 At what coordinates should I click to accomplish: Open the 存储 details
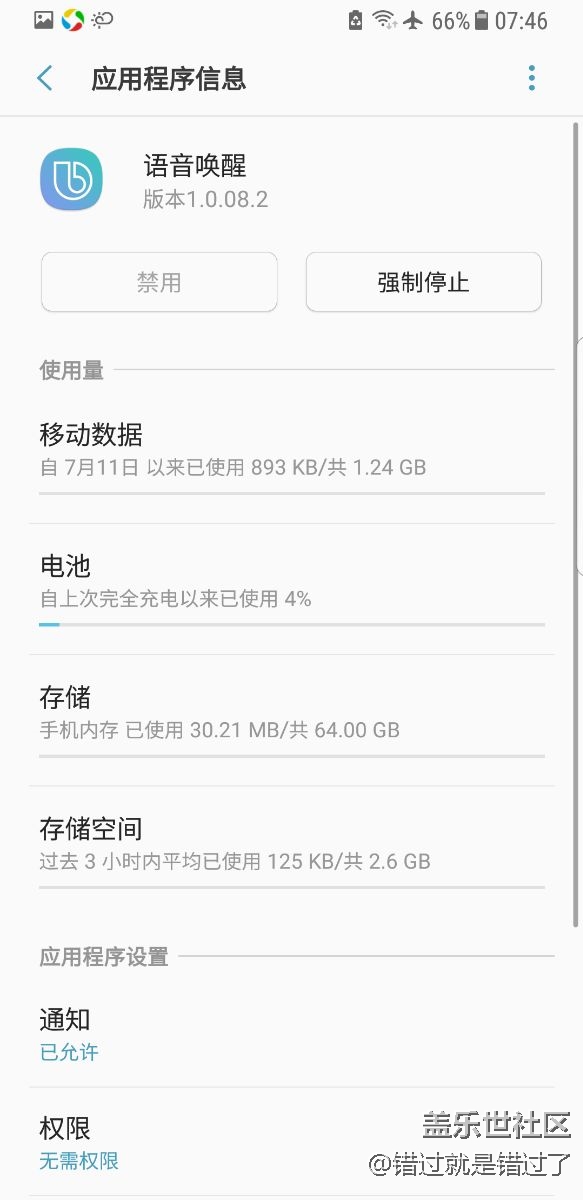[291, 721]
